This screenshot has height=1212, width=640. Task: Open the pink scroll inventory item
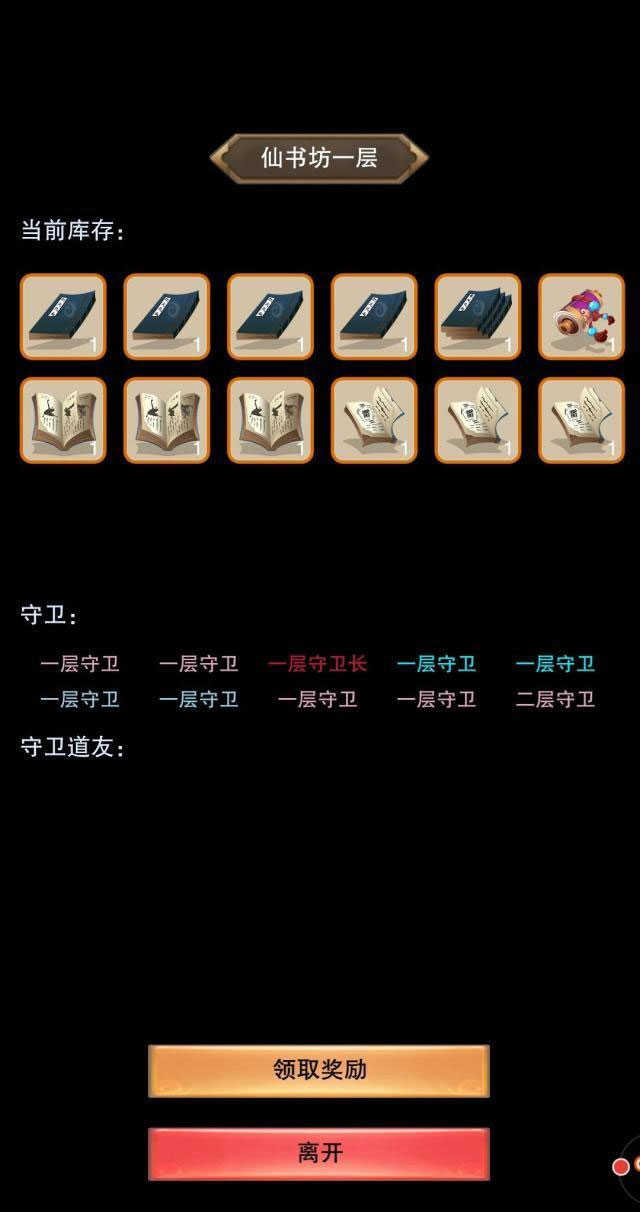tap(581, 316)
